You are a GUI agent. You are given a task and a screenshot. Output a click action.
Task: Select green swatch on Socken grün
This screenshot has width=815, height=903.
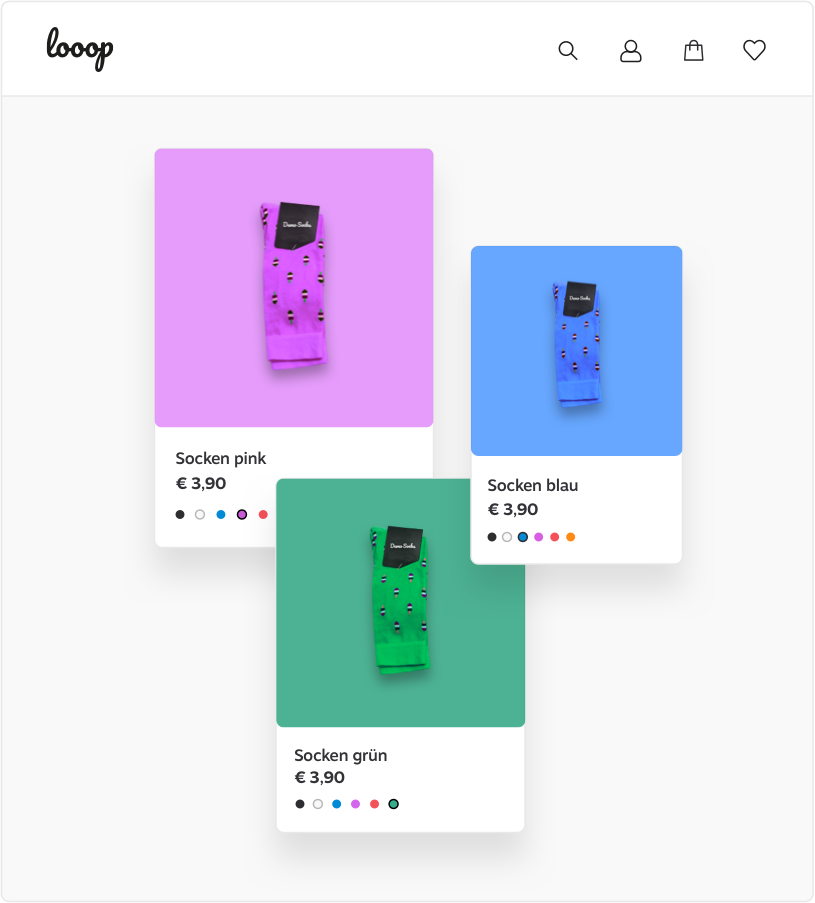393,804
